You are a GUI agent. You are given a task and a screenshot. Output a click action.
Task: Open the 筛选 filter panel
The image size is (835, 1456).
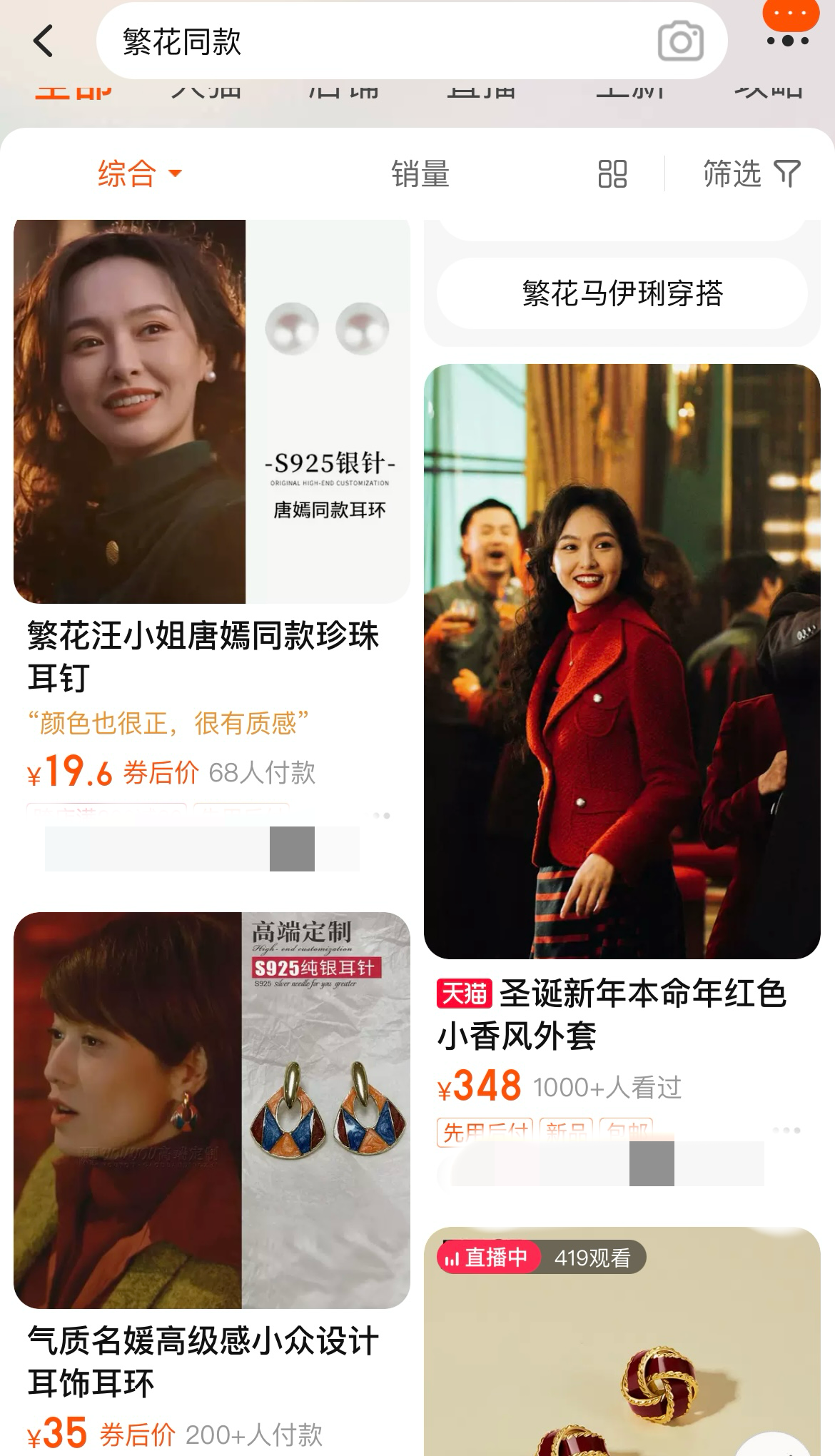point(751,173)
